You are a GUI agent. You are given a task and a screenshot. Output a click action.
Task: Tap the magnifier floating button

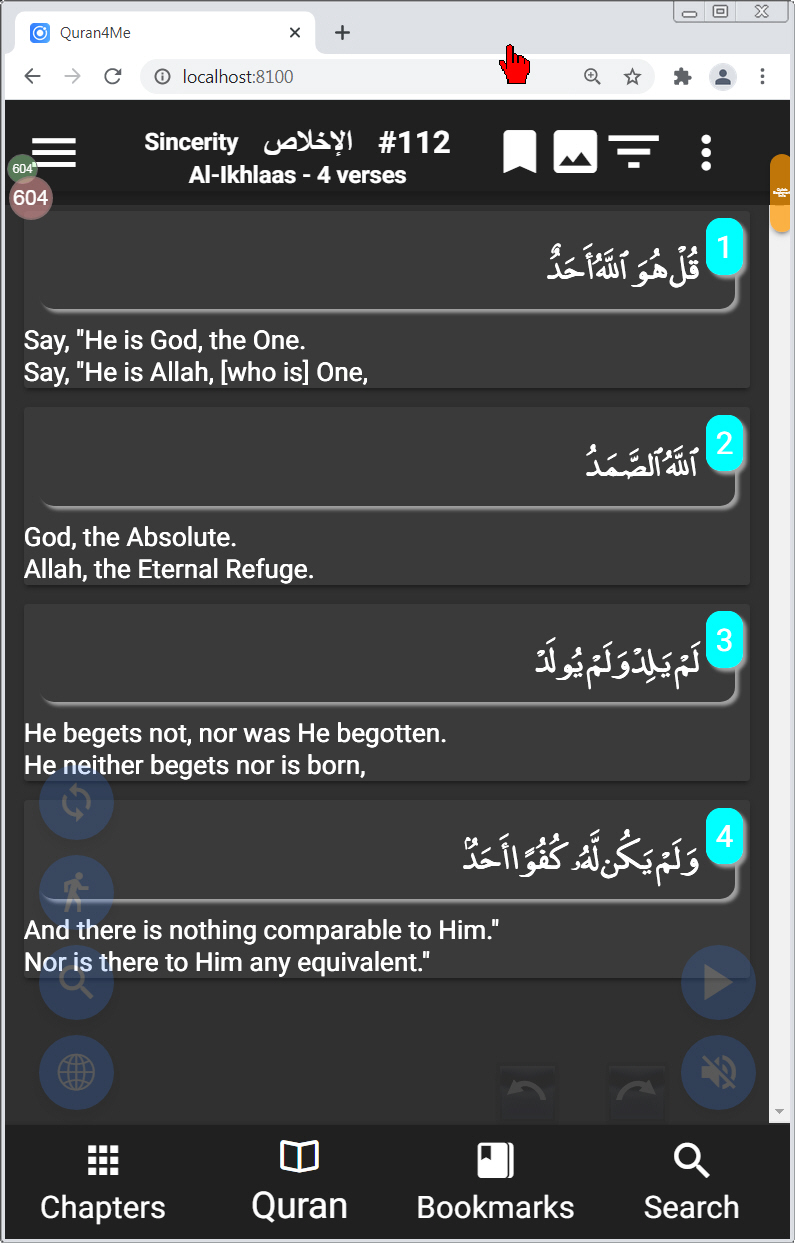pos(76,982)
